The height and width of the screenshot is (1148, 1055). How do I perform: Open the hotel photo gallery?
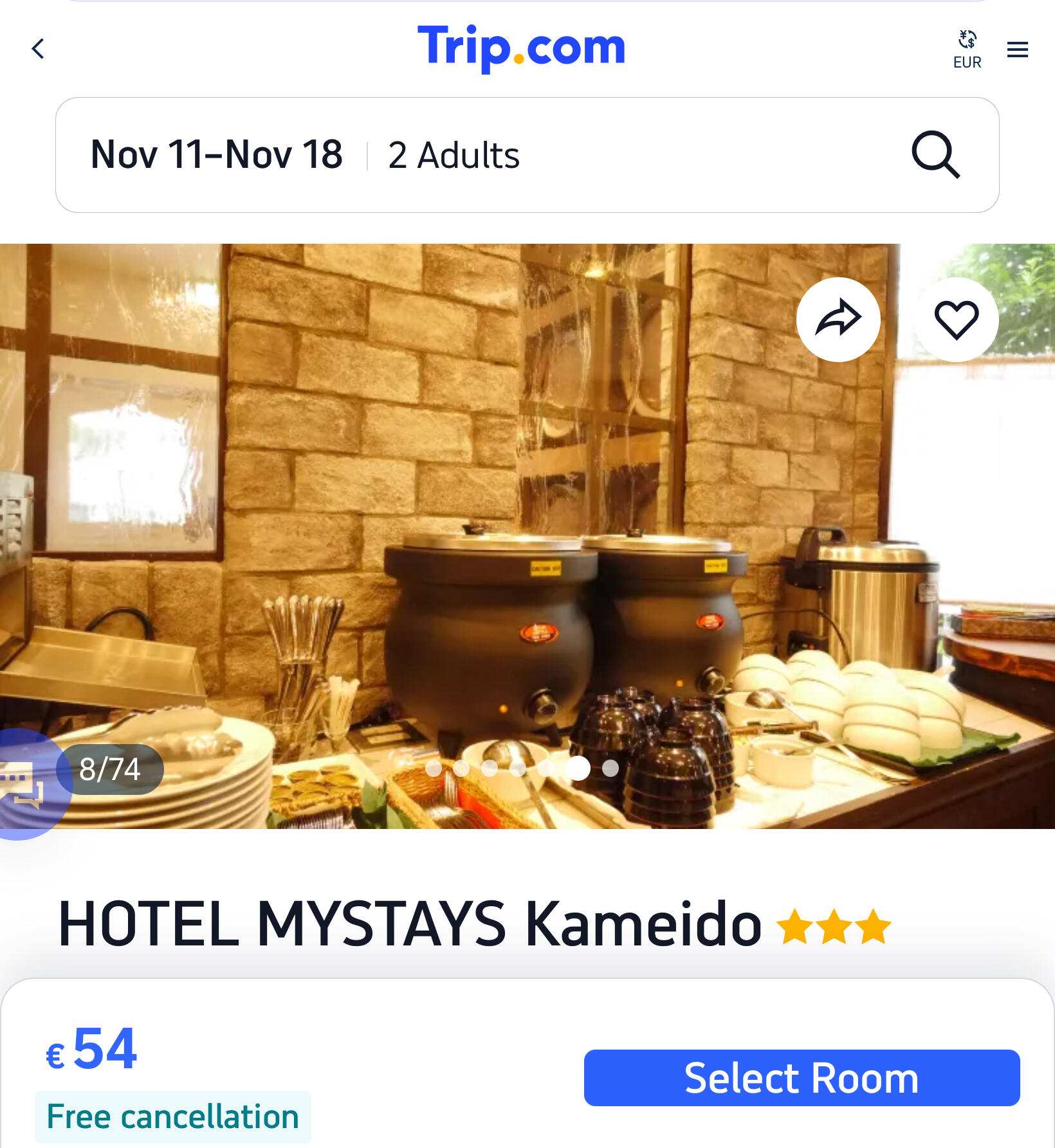tap(109, 769)
